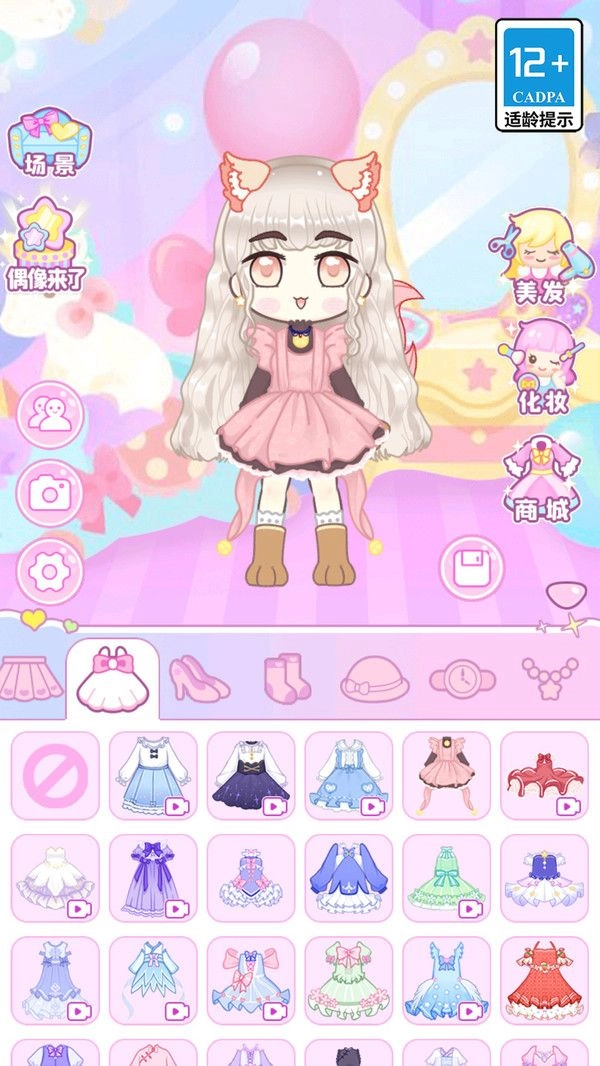Switch to the high heels shoes tab
The width and height of the screenshot is (600, 1066).
coord(199,679)
